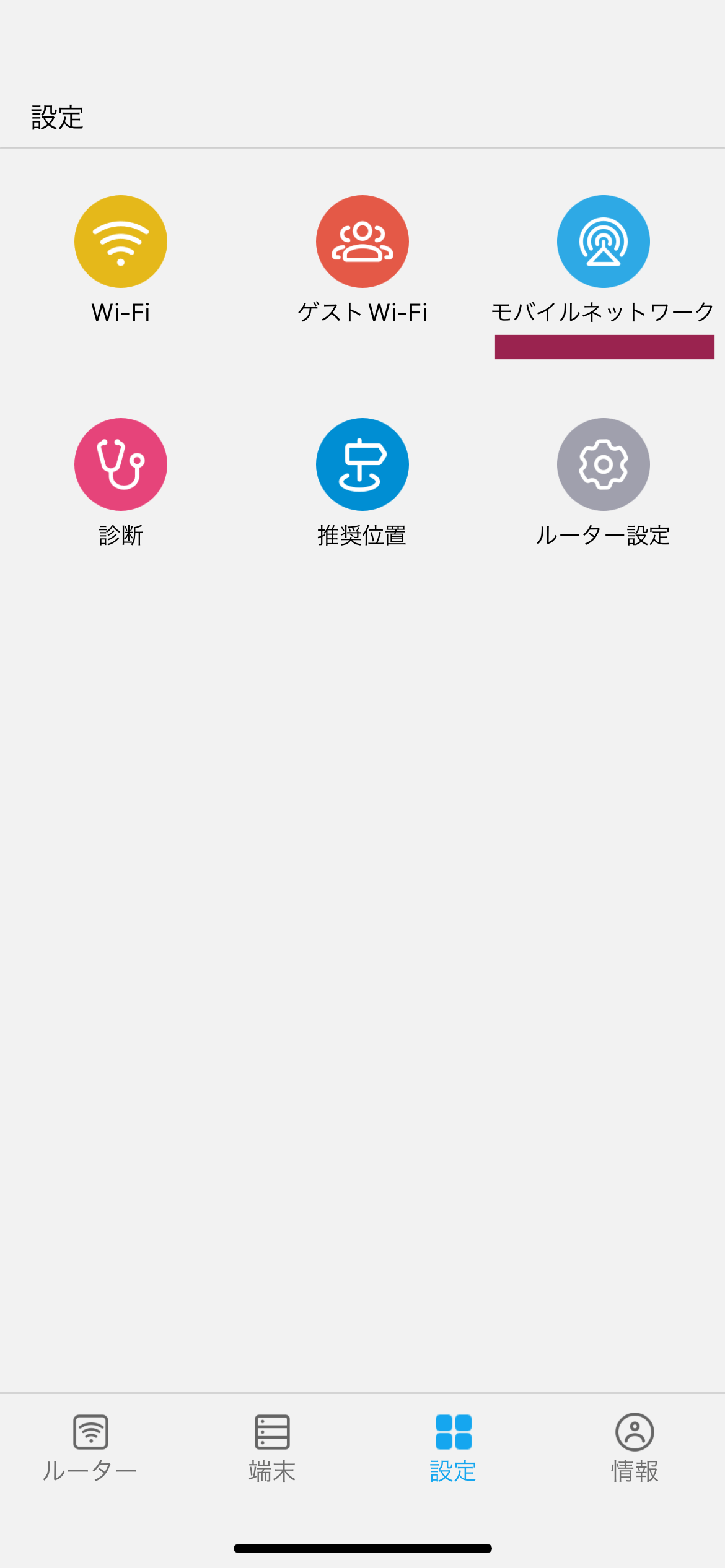Image resolution: width=725 pixels, height=1568 pixels.
Task: Click the ゲスト Wi-Fi label text
Action: [362, 313]
